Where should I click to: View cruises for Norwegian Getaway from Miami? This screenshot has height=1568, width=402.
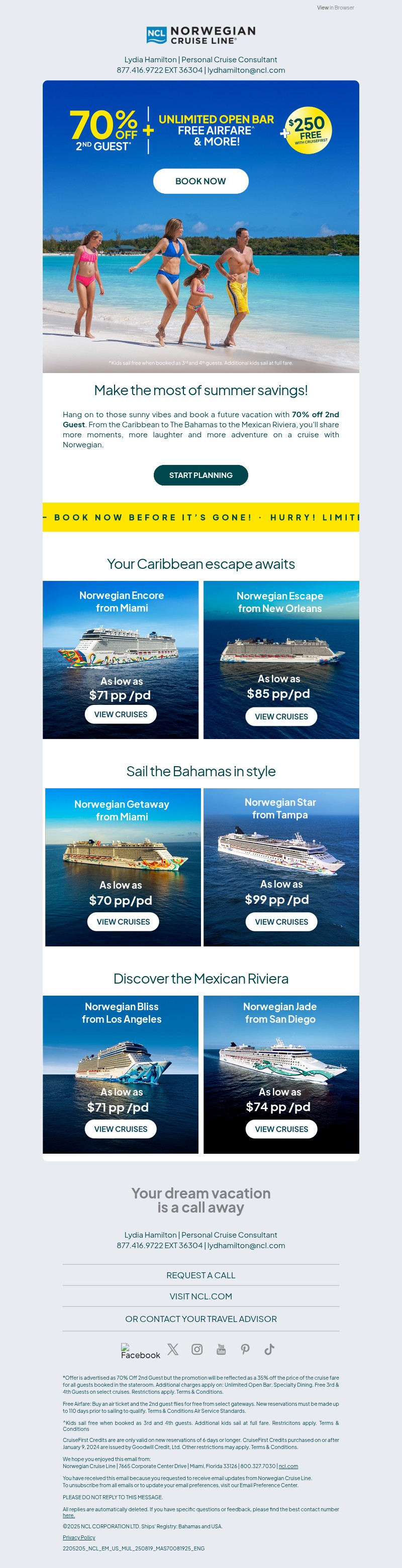(x=123, y=921)
